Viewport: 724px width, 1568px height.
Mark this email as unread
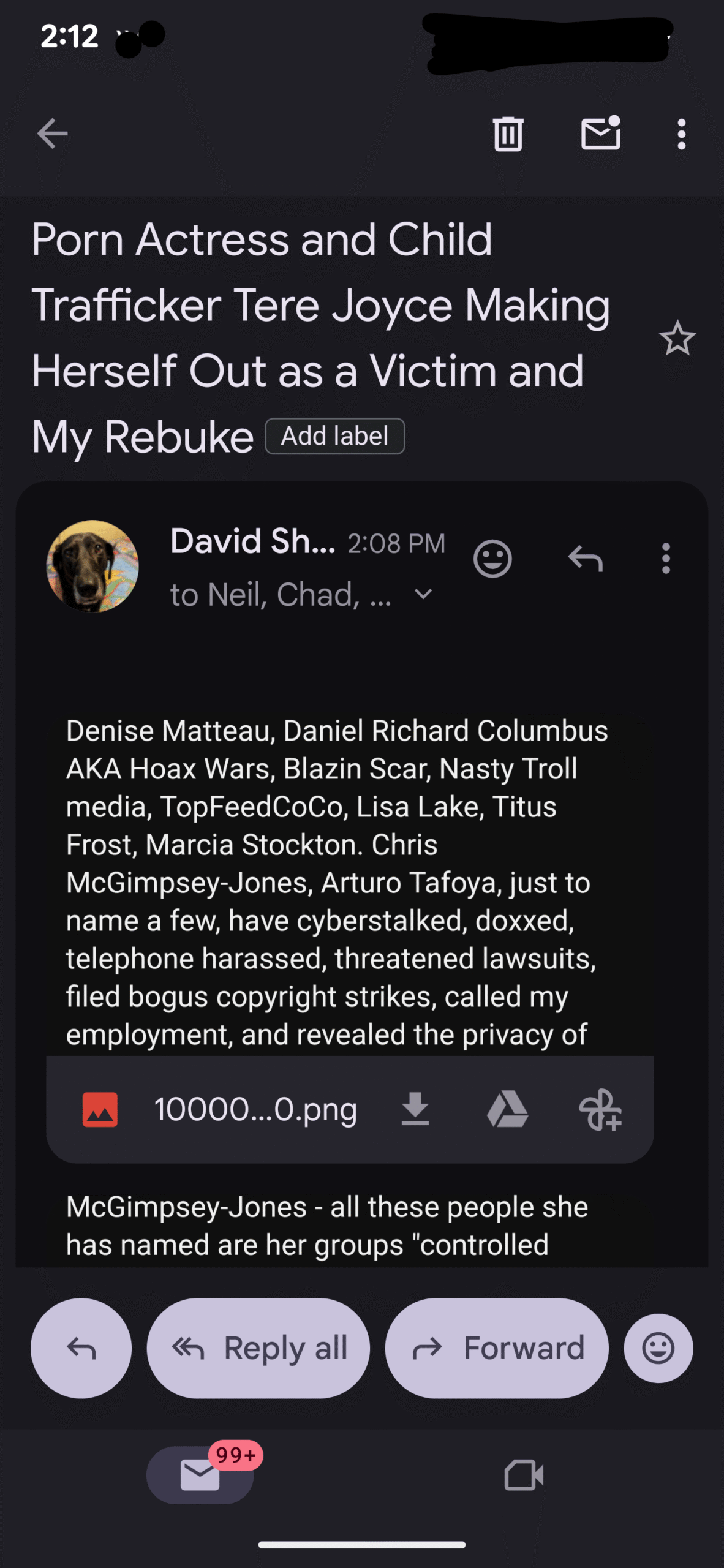[600, 134]
